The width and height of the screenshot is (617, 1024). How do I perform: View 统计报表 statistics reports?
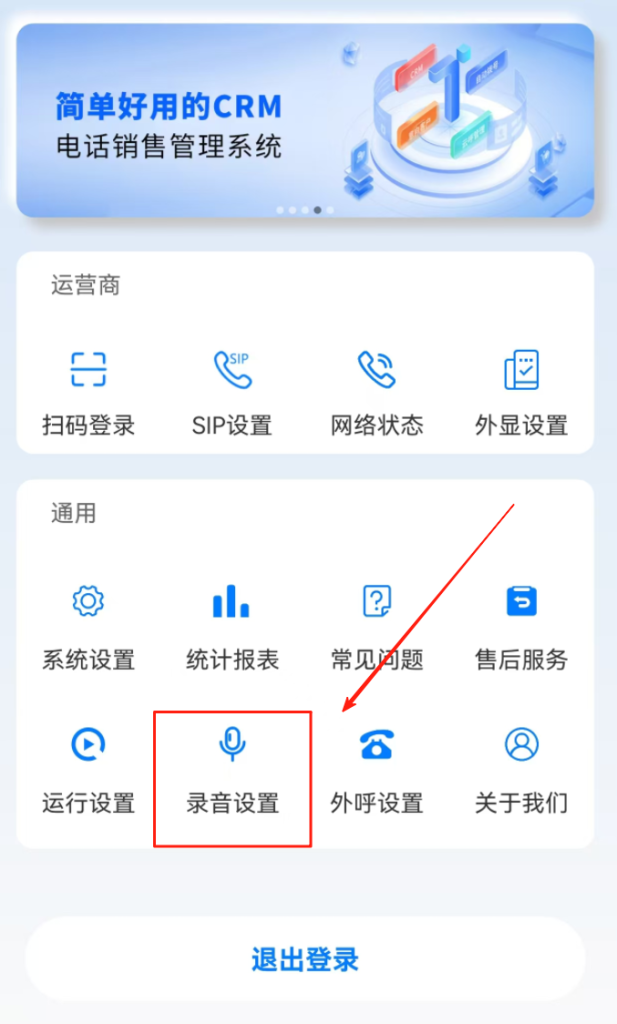(232, 626)
